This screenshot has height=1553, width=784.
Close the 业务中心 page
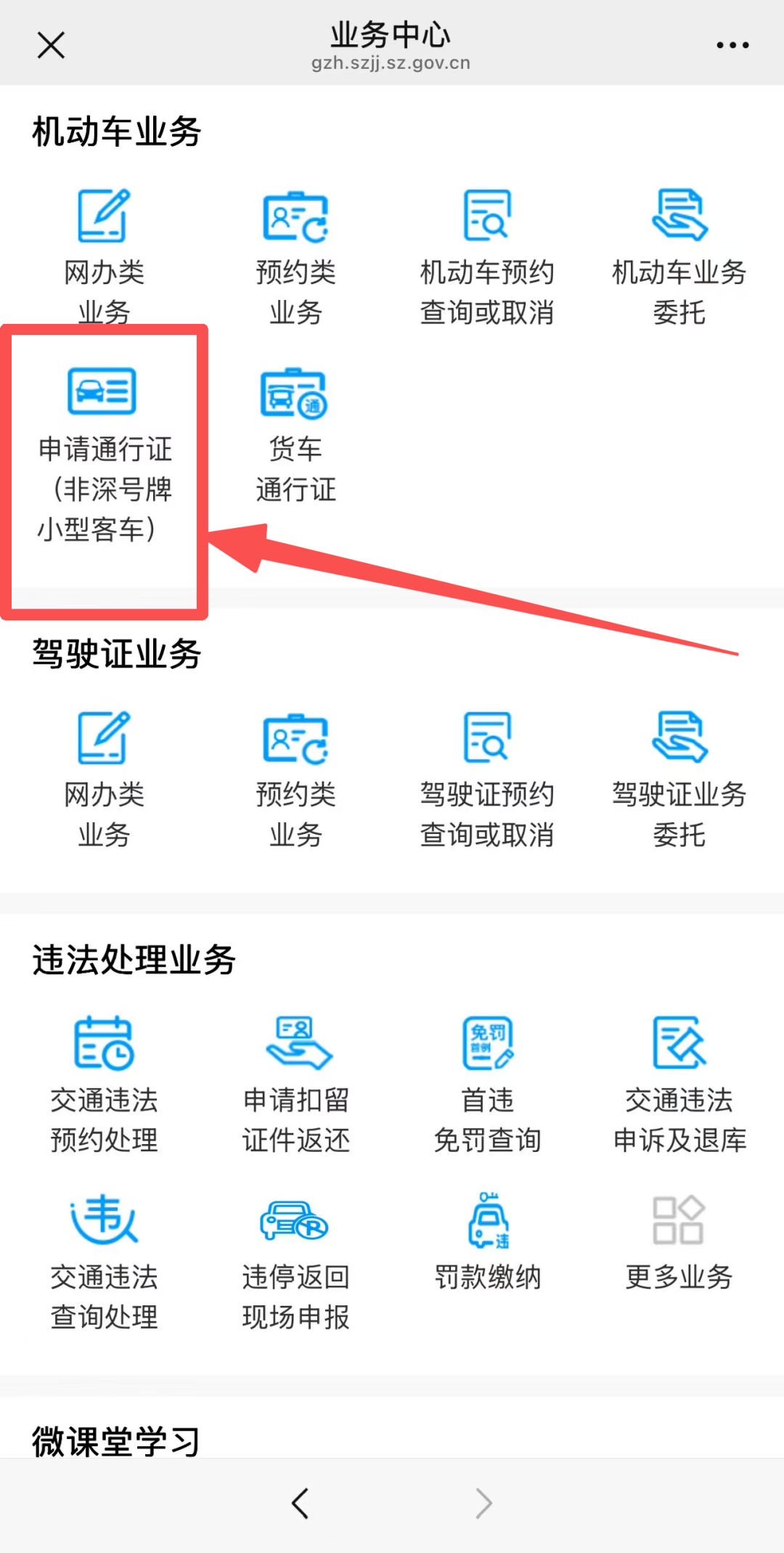click(51, 45)
